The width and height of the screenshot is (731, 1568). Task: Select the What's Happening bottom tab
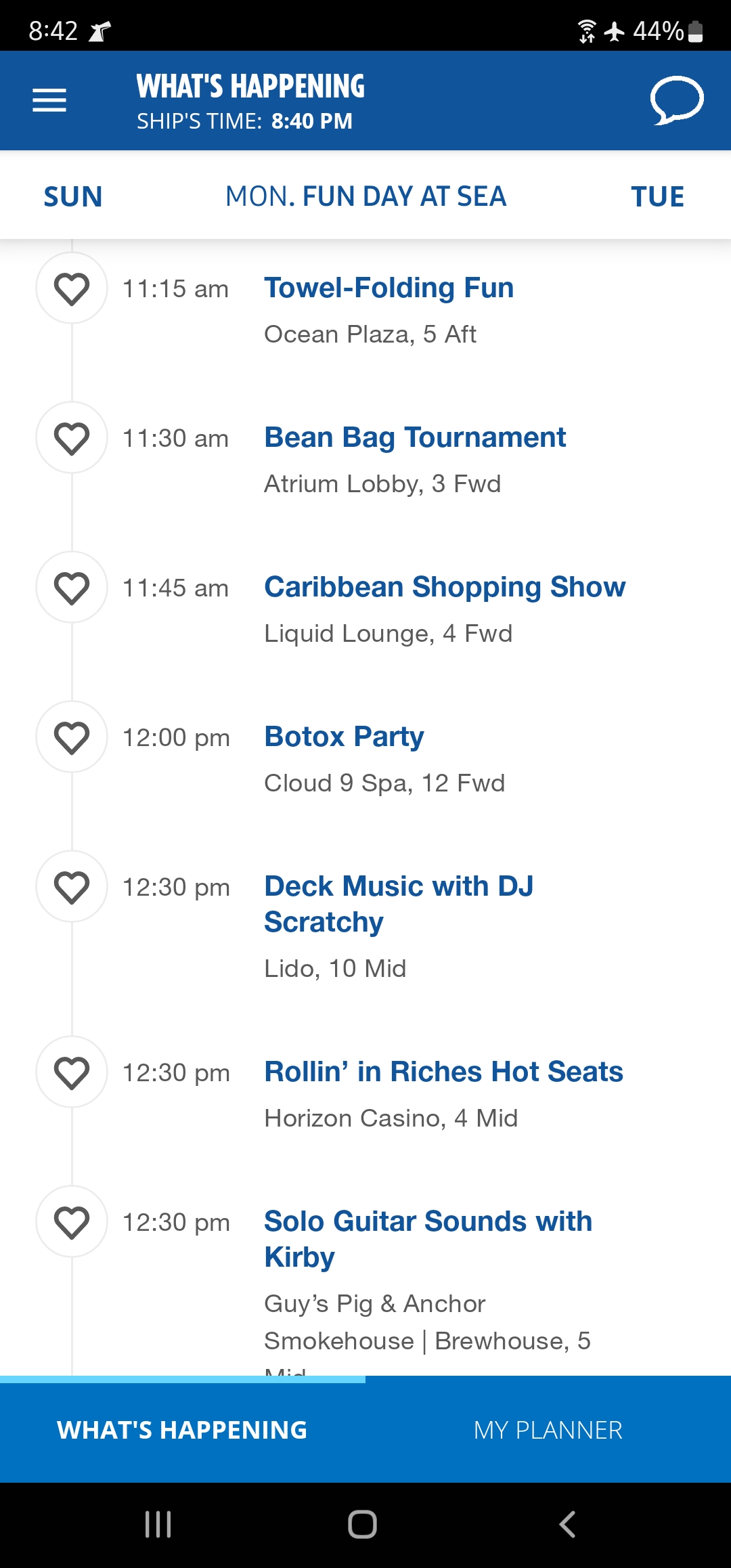(183, 1430)
